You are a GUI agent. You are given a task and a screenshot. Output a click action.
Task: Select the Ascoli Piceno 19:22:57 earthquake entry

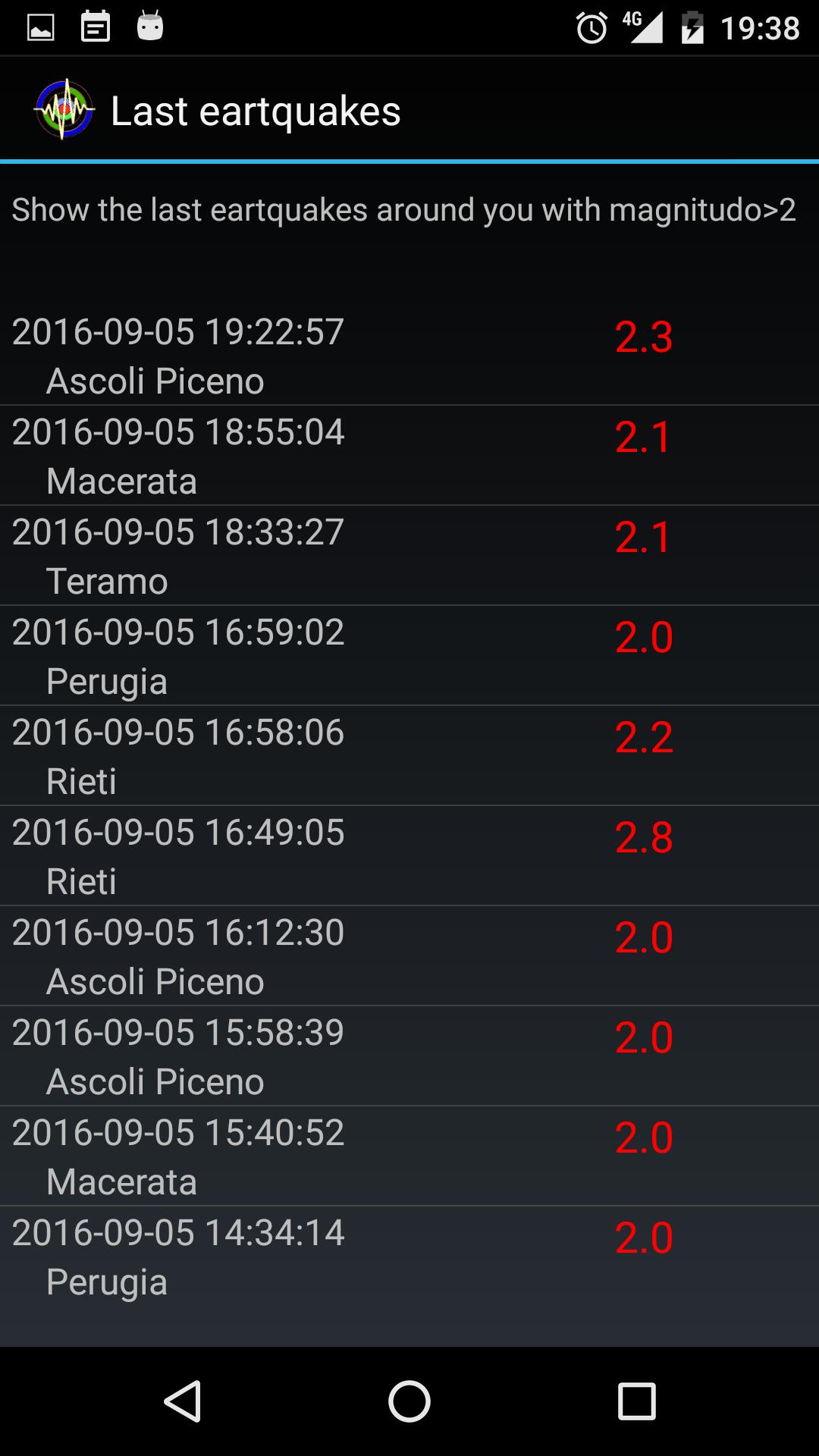pyautogui.click(x=303, y=353)
